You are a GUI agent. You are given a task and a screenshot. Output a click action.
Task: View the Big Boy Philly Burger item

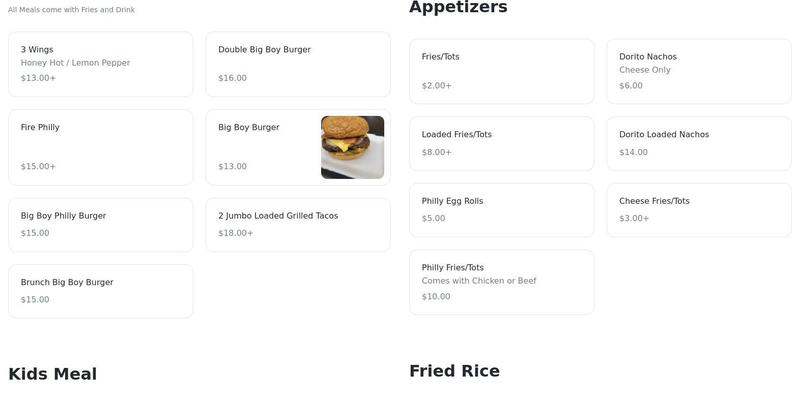tap(100, 225)
